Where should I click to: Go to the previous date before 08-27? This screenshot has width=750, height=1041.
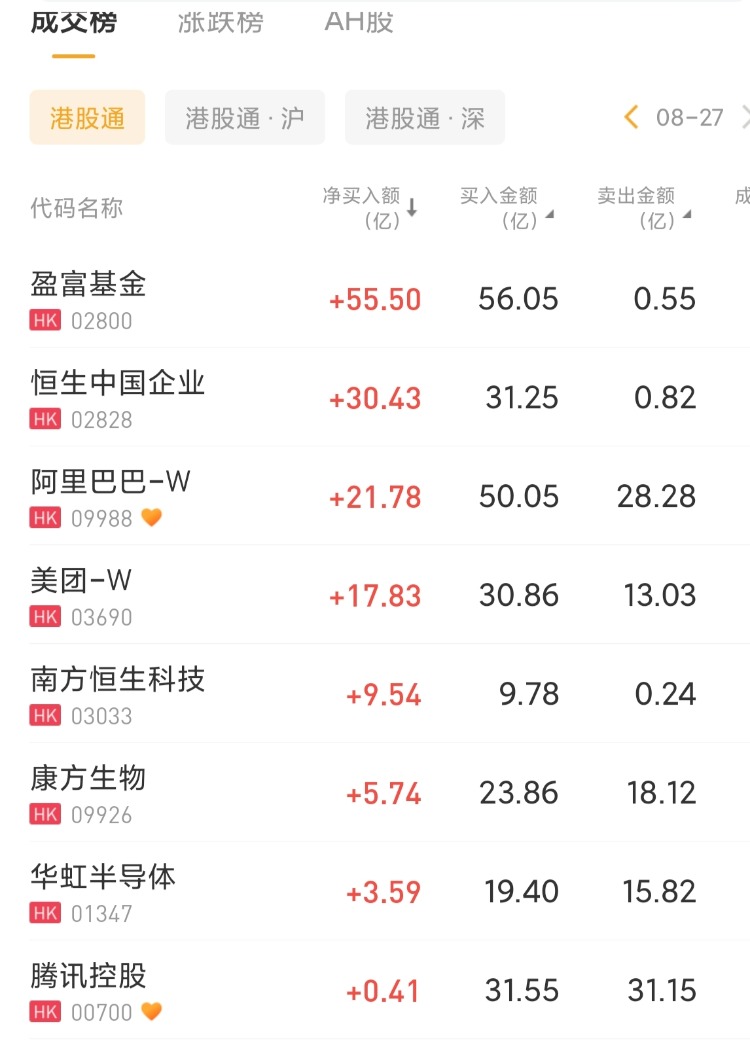(x=631, y=118)
